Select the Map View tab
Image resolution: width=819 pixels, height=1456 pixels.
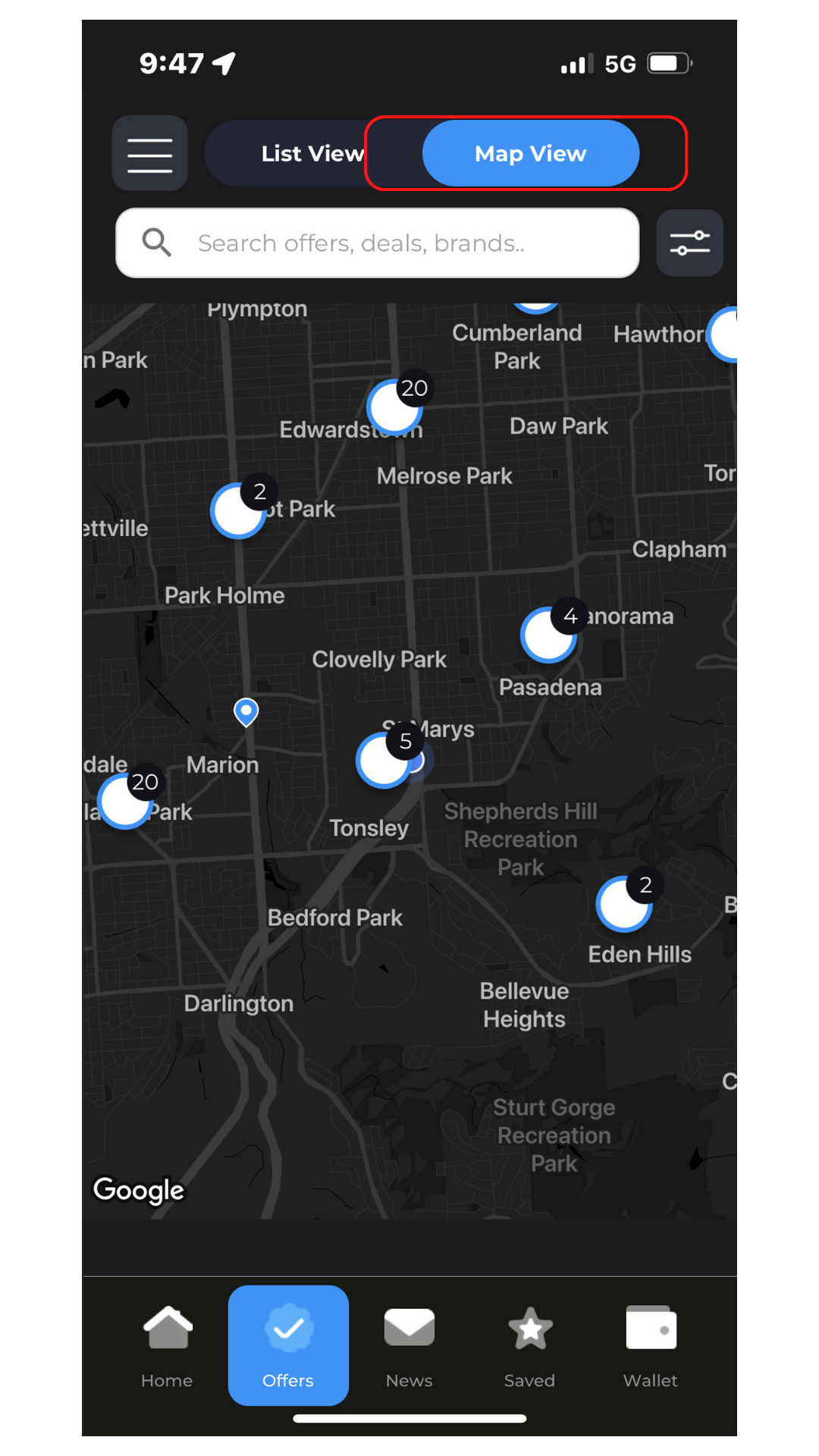click(530, 154)
